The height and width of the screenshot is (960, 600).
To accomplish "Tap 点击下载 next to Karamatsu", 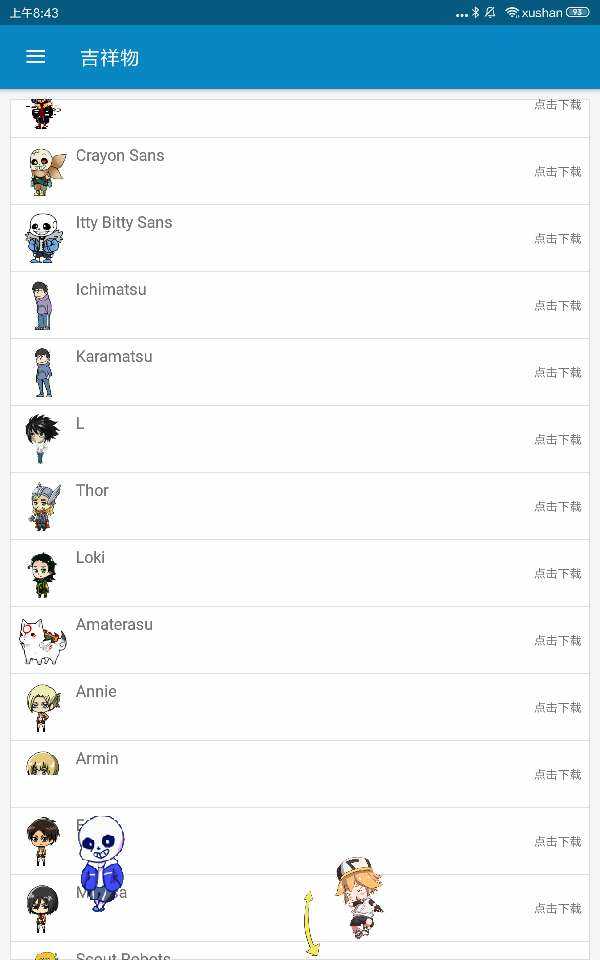I will (x=557, y=373).
